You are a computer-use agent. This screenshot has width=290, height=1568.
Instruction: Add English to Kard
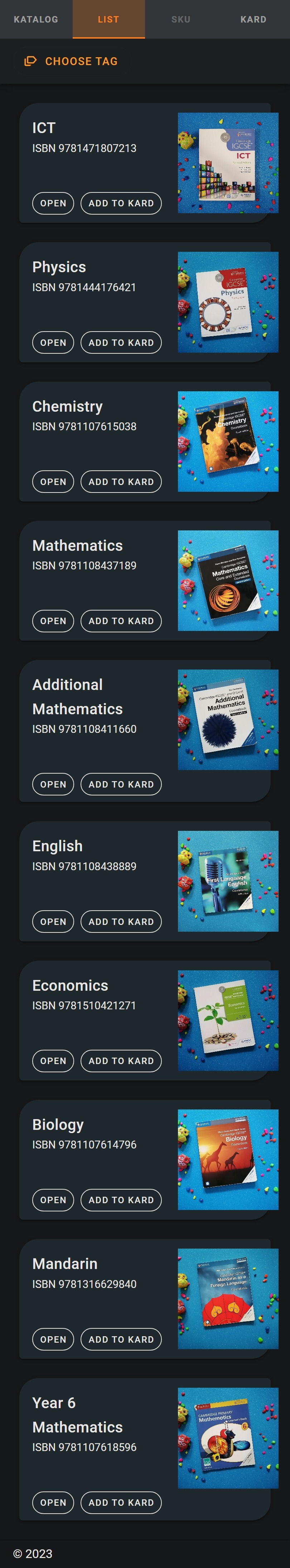[x=121, y=922]
